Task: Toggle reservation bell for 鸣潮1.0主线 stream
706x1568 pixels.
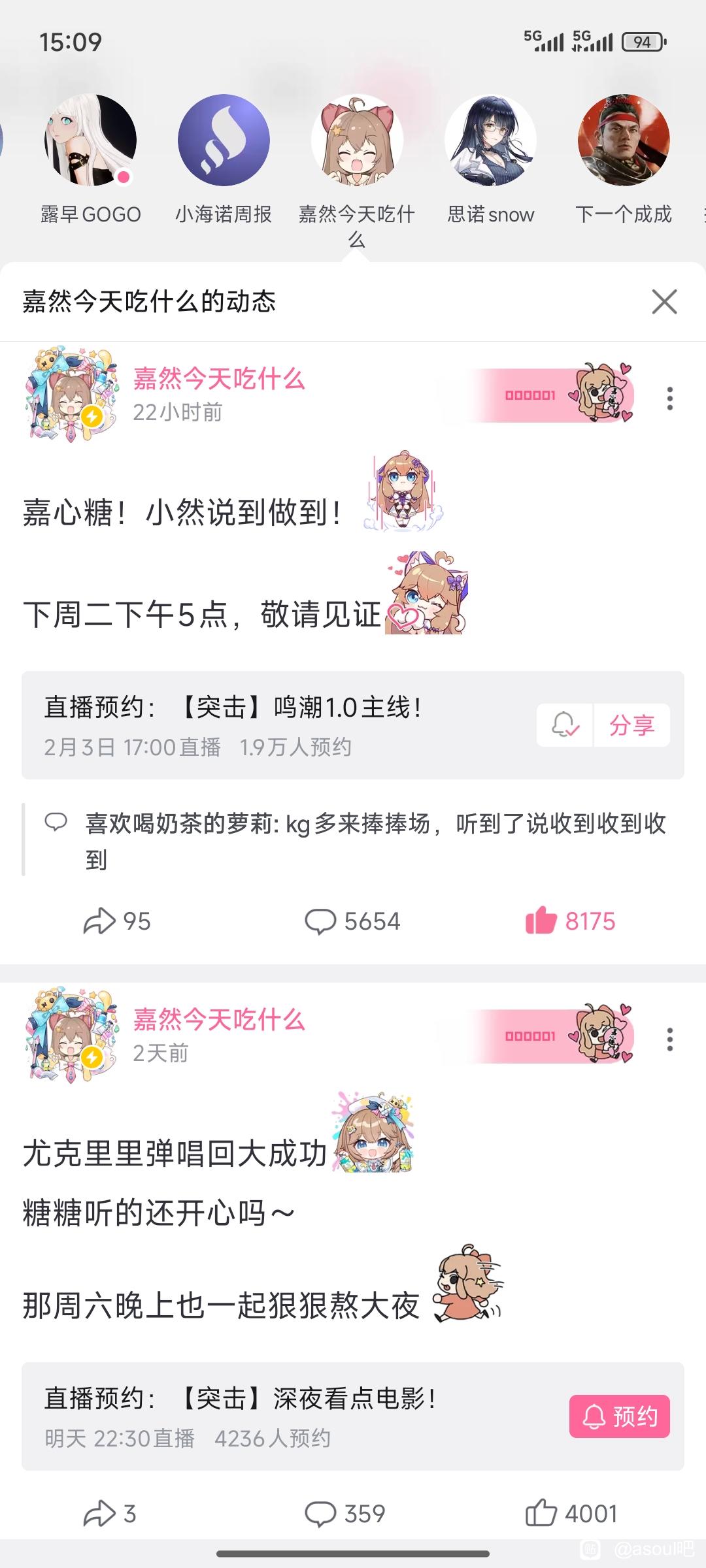Action: pos(565,725)
